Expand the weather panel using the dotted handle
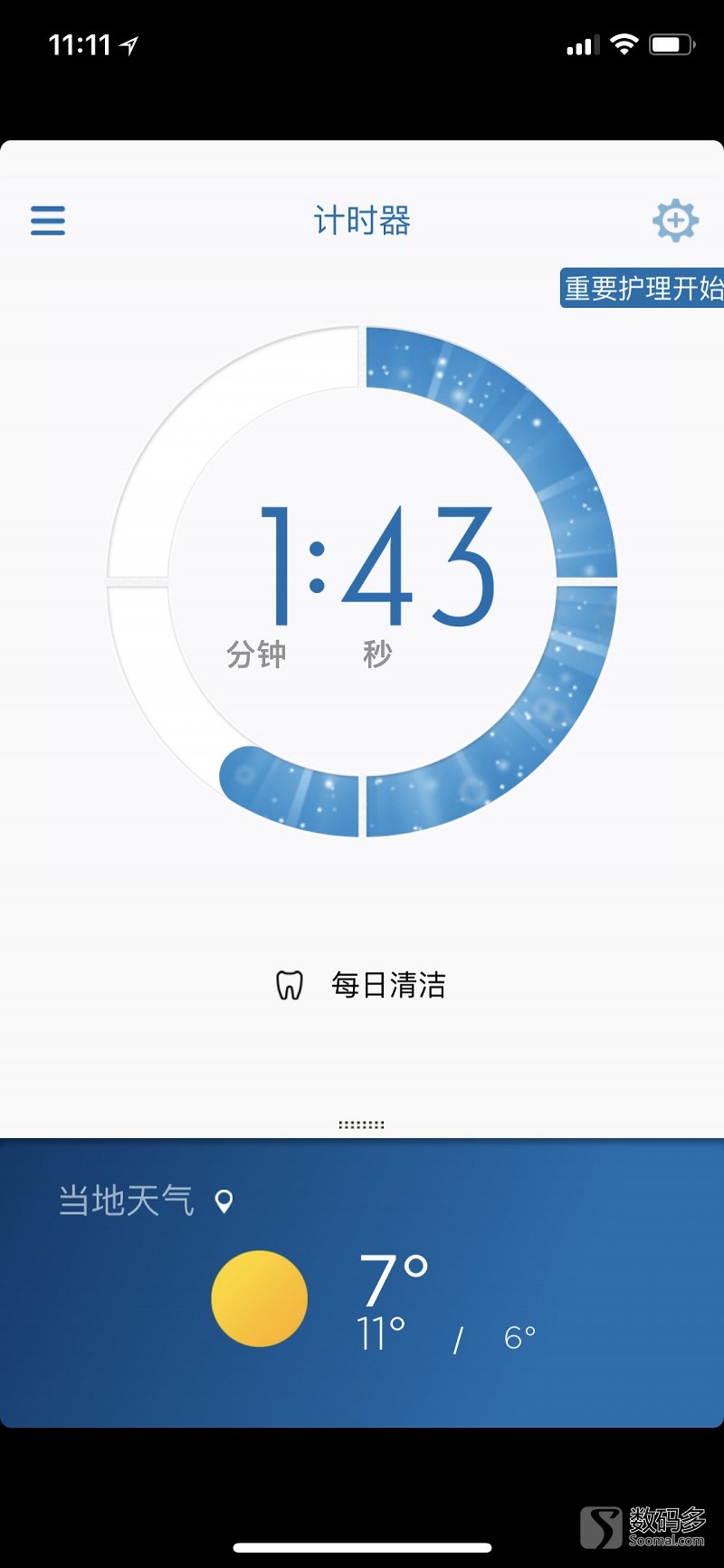This screenshot has width=724, height=1568. (361, 1123)
